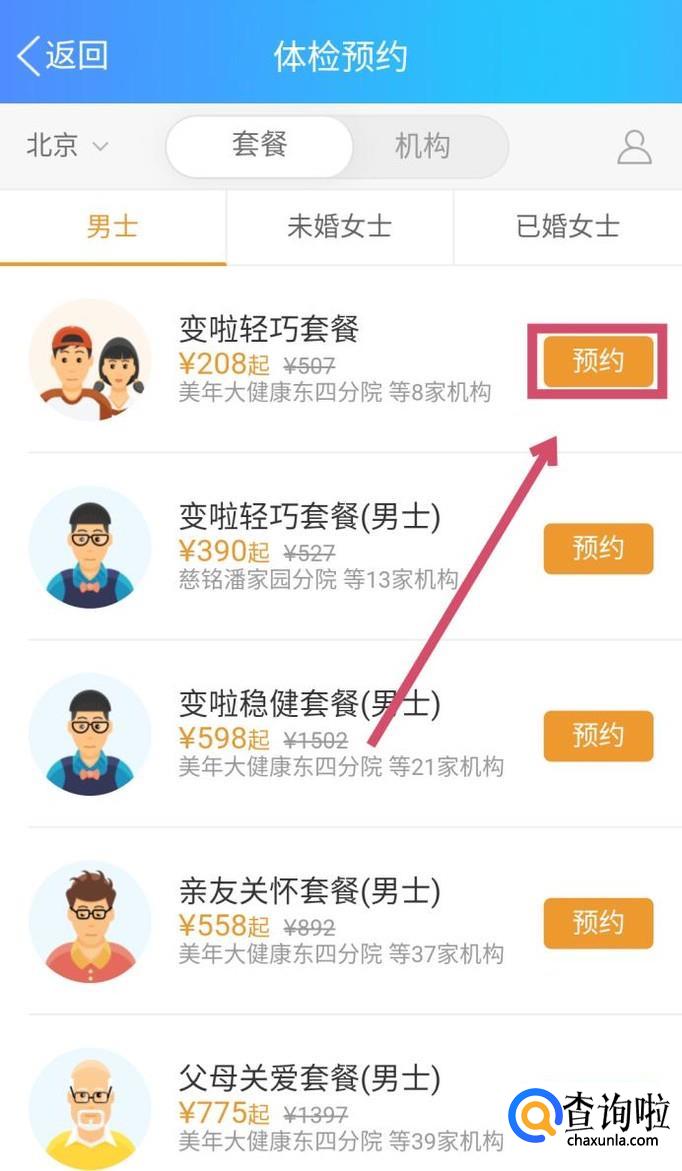Select the 男士 tab

click(112, 227)
